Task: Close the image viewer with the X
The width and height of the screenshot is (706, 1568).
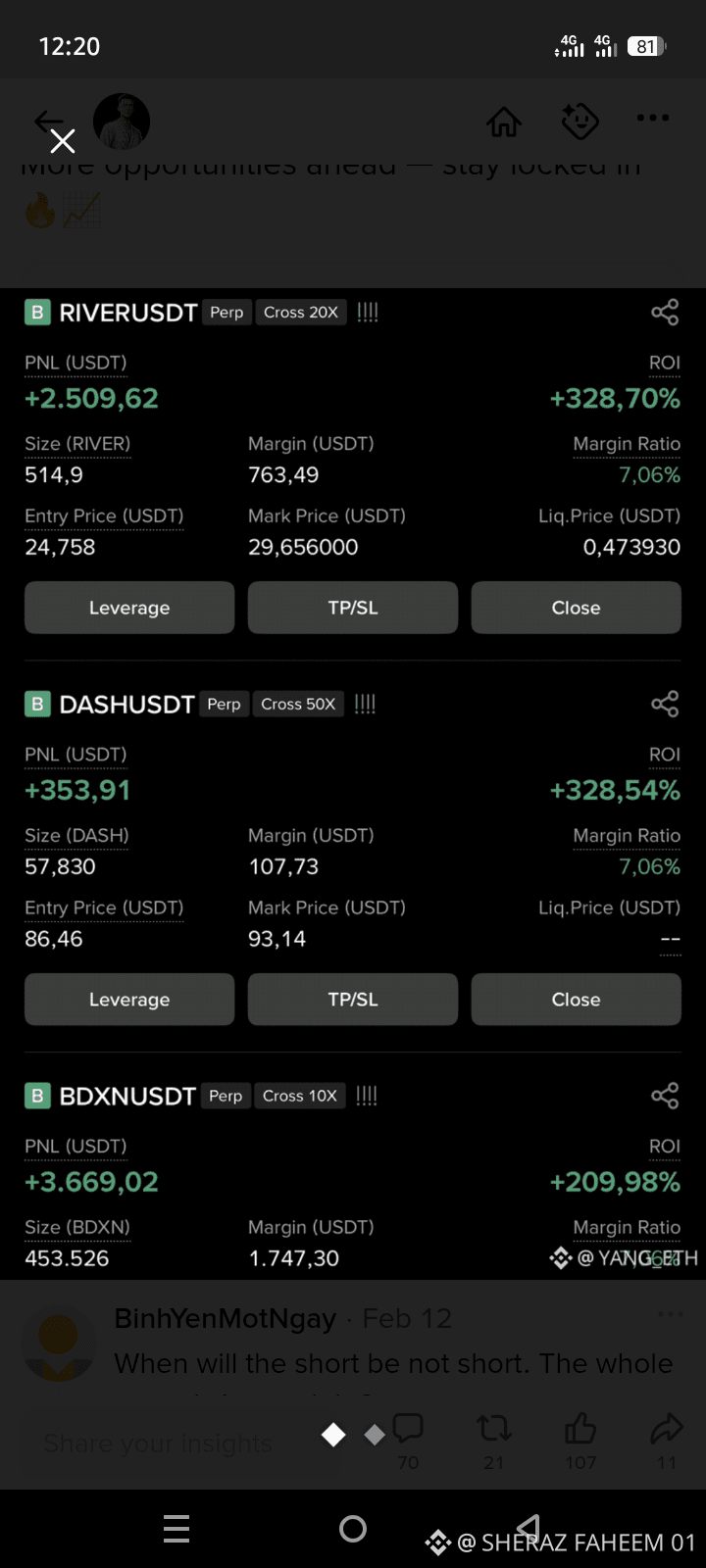Action: [x=63, y=141]
